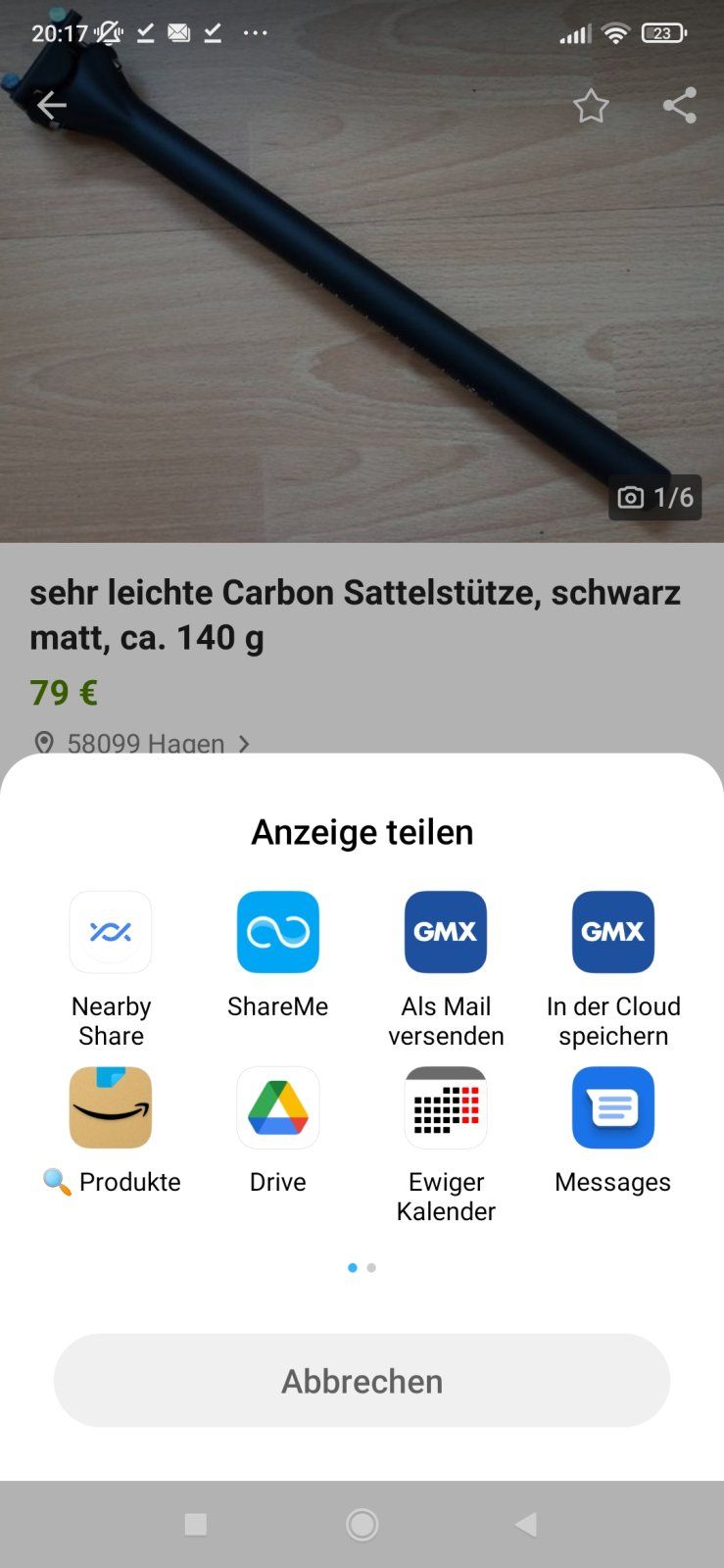
Task: Tap the system home button
Action: click(x=362, y=1524)
